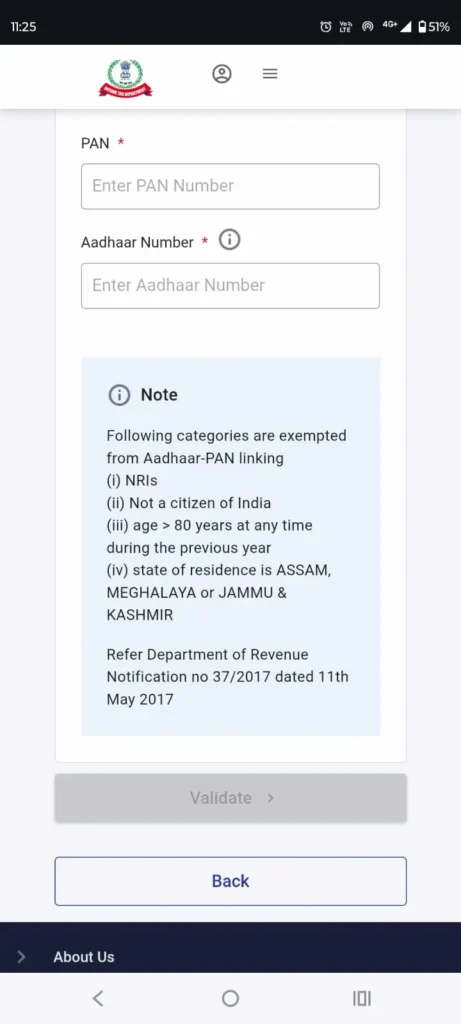Open the user profile icon
This screenshot has height=1024, width=461.
pyautogui.click(x=222, y=74)
